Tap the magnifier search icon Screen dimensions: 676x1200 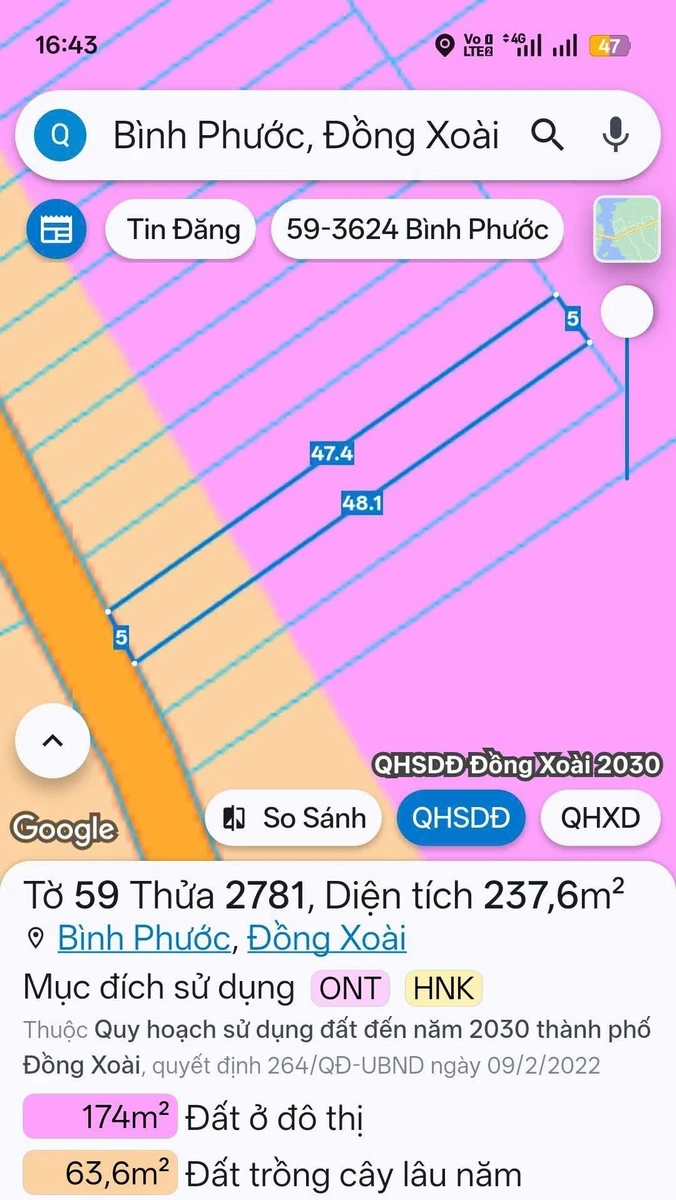(547, 134)
